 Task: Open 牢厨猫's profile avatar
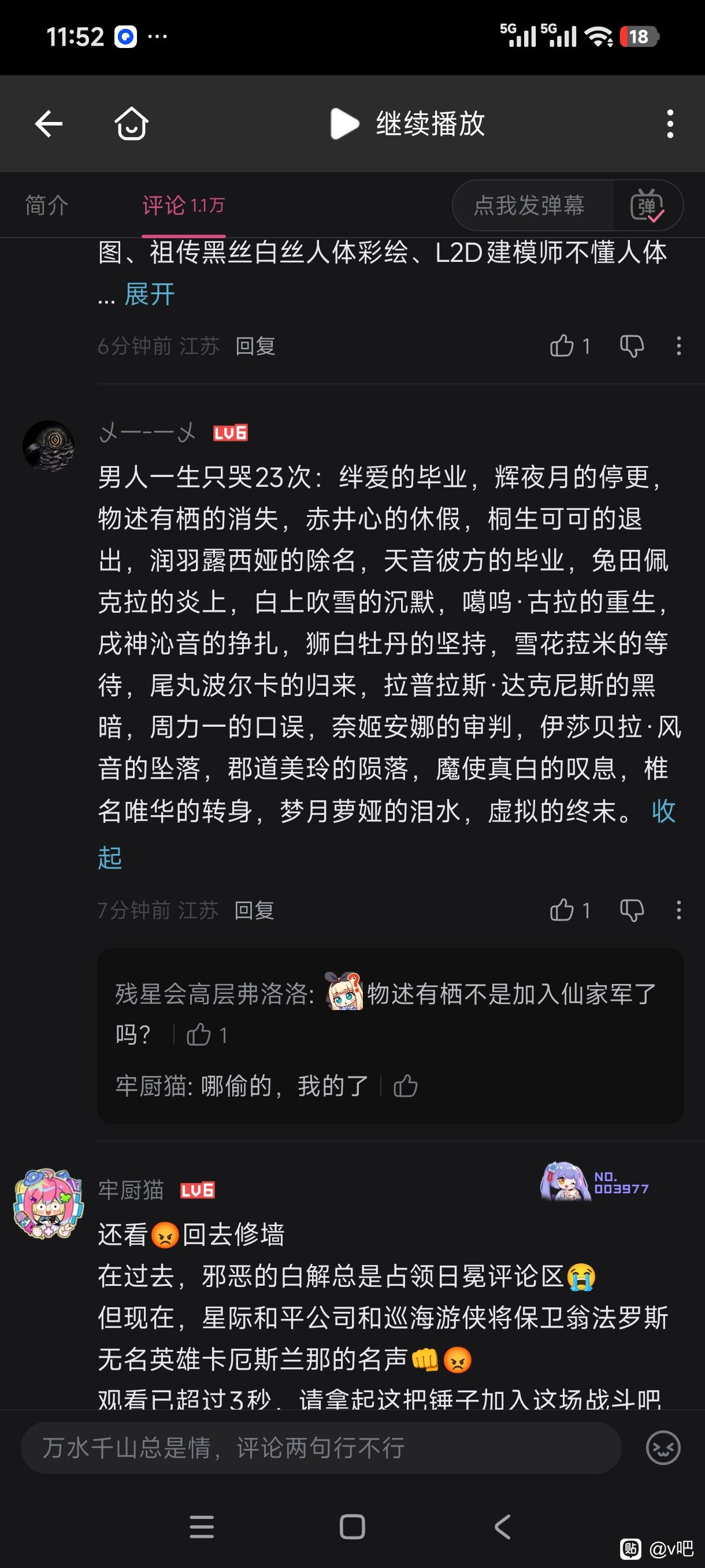48,1204
